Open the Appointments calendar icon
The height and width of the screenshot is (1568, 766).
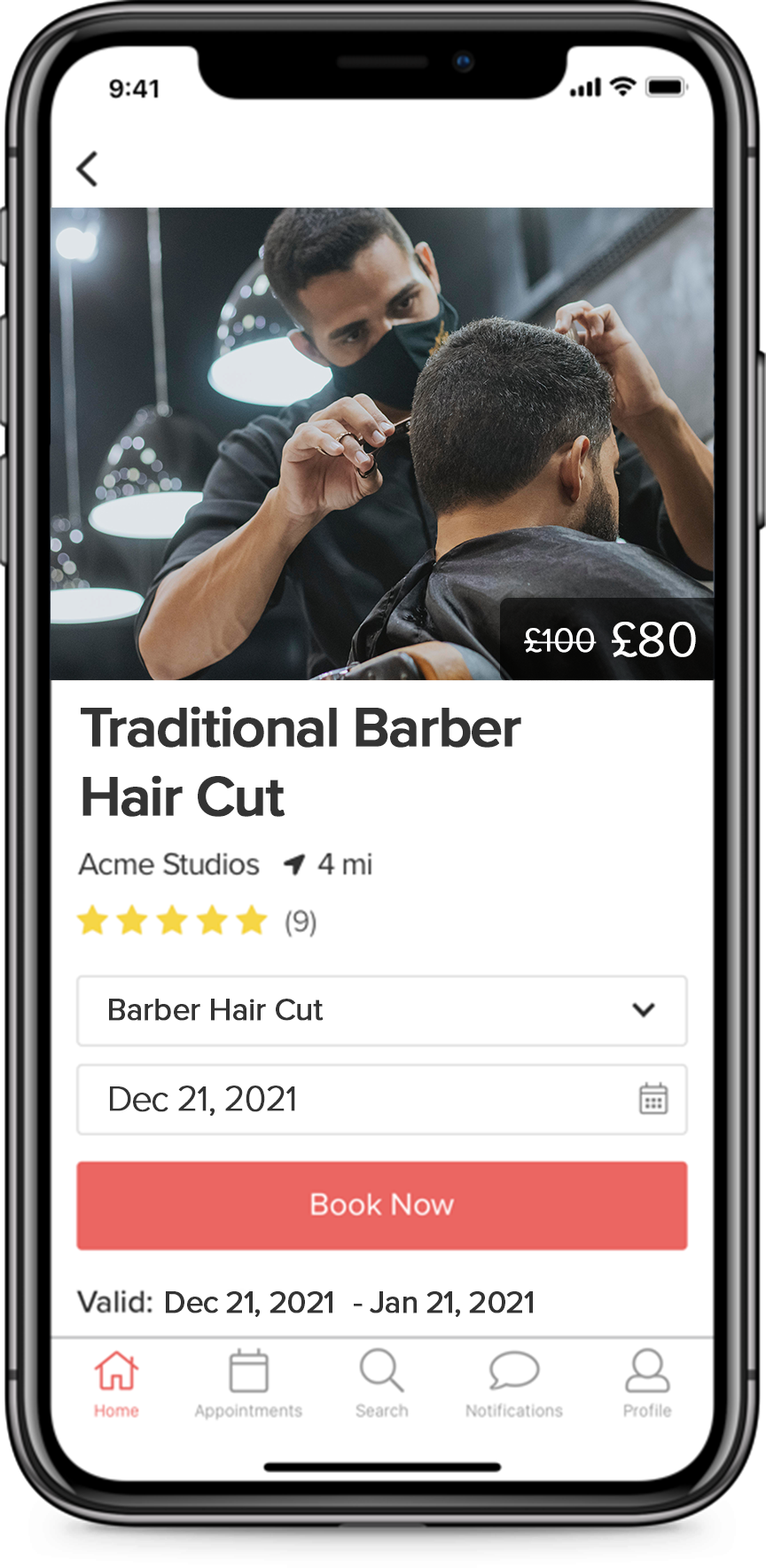(x=249, y=1370)
